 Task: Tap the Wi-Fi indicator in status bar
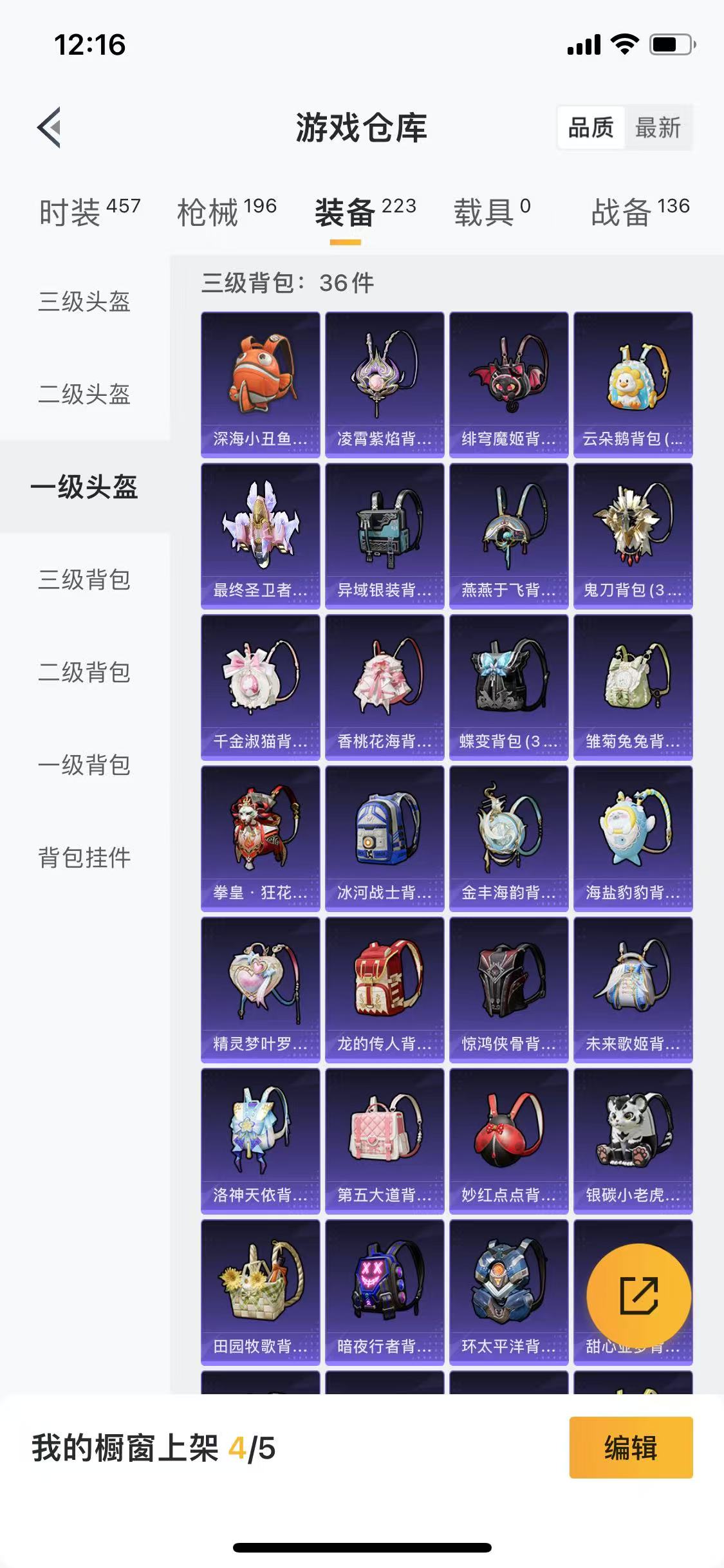click(622, 44)
